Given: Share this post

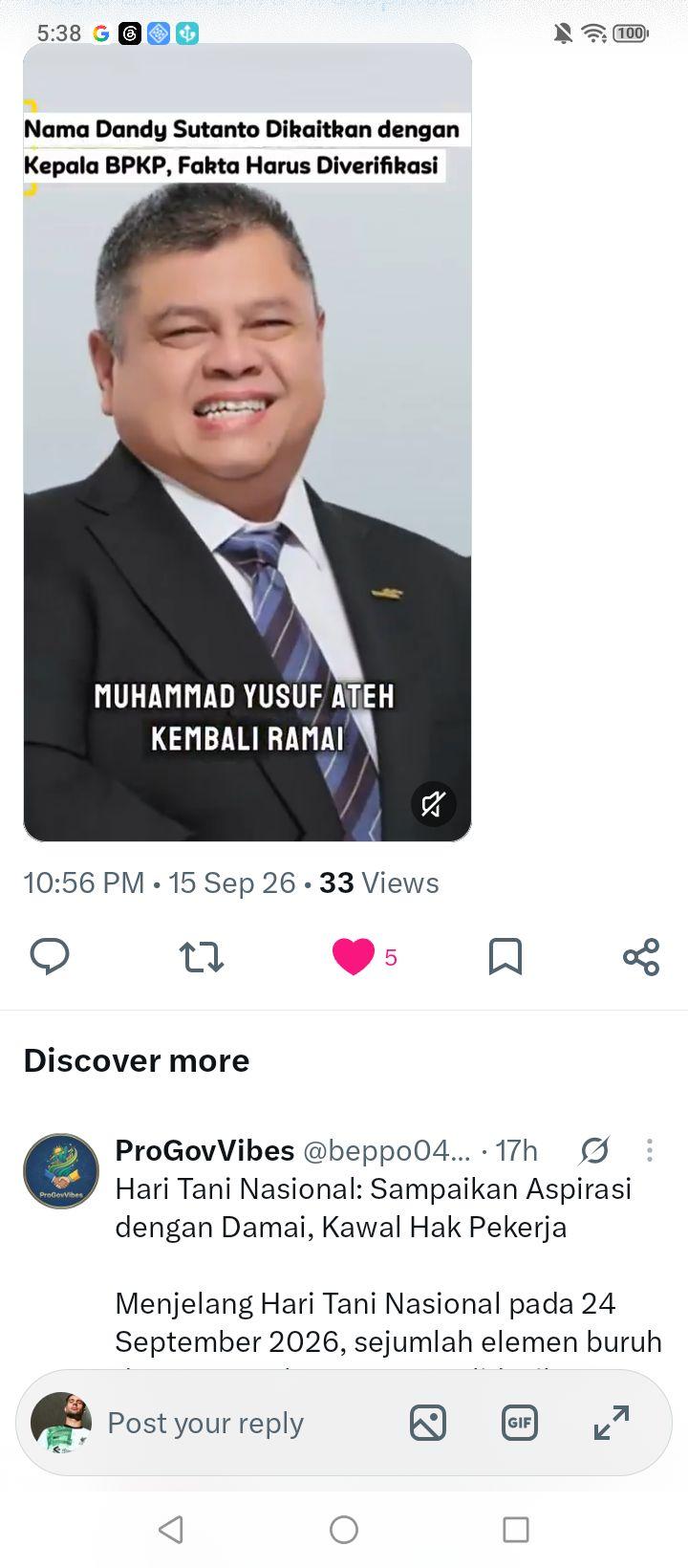Looking at the screenshot, I should pos(641,956).
